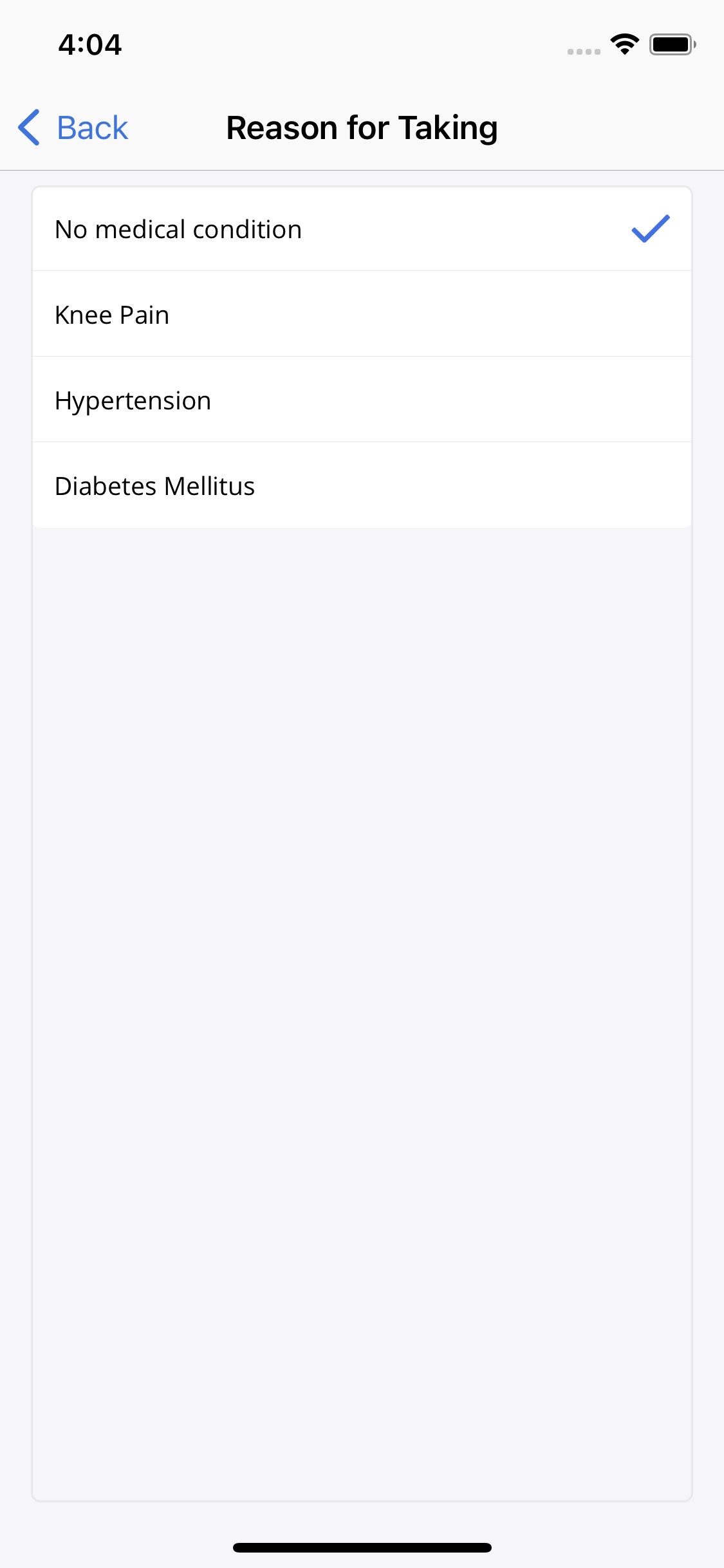Pick Diabetes Mellitus as reason for taking
The width and height of the screenshot is (724, 1568).
point(361,486)
